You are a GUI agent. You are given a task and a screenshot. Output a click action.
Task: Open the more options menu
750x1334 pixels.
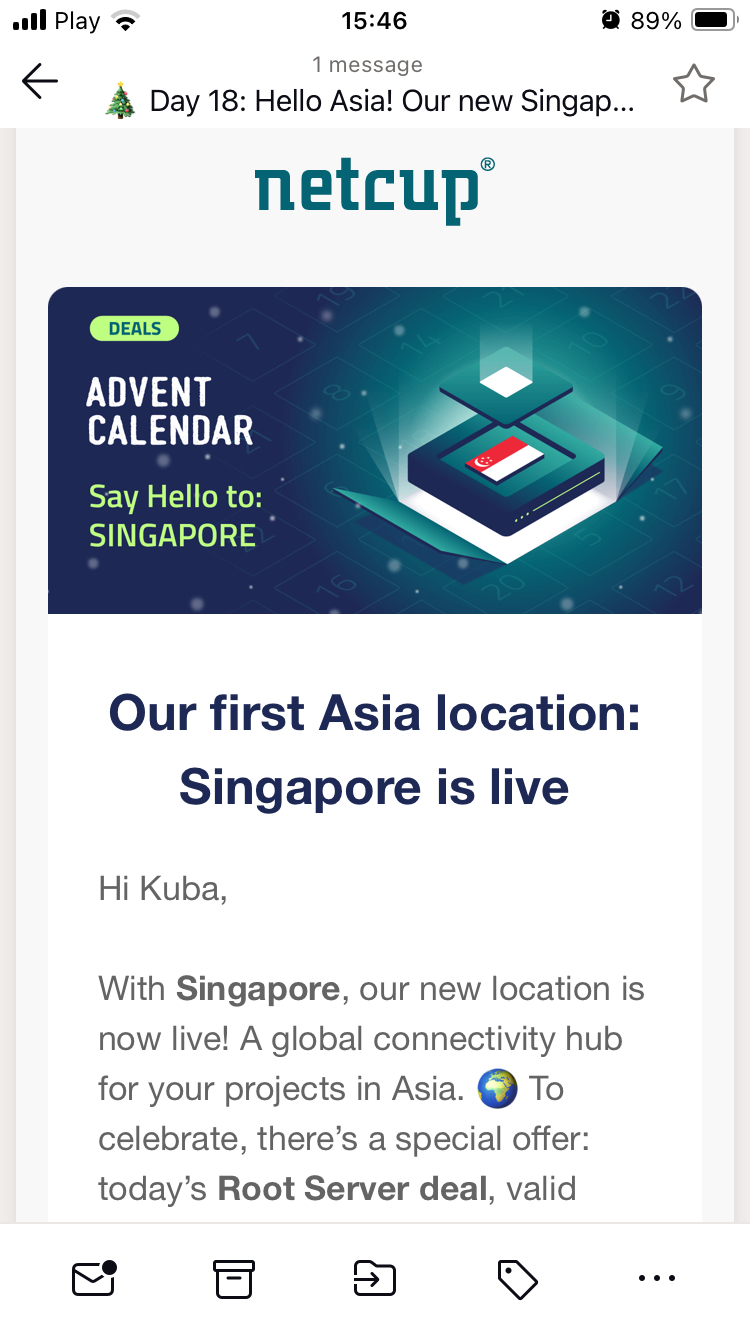656,1278
